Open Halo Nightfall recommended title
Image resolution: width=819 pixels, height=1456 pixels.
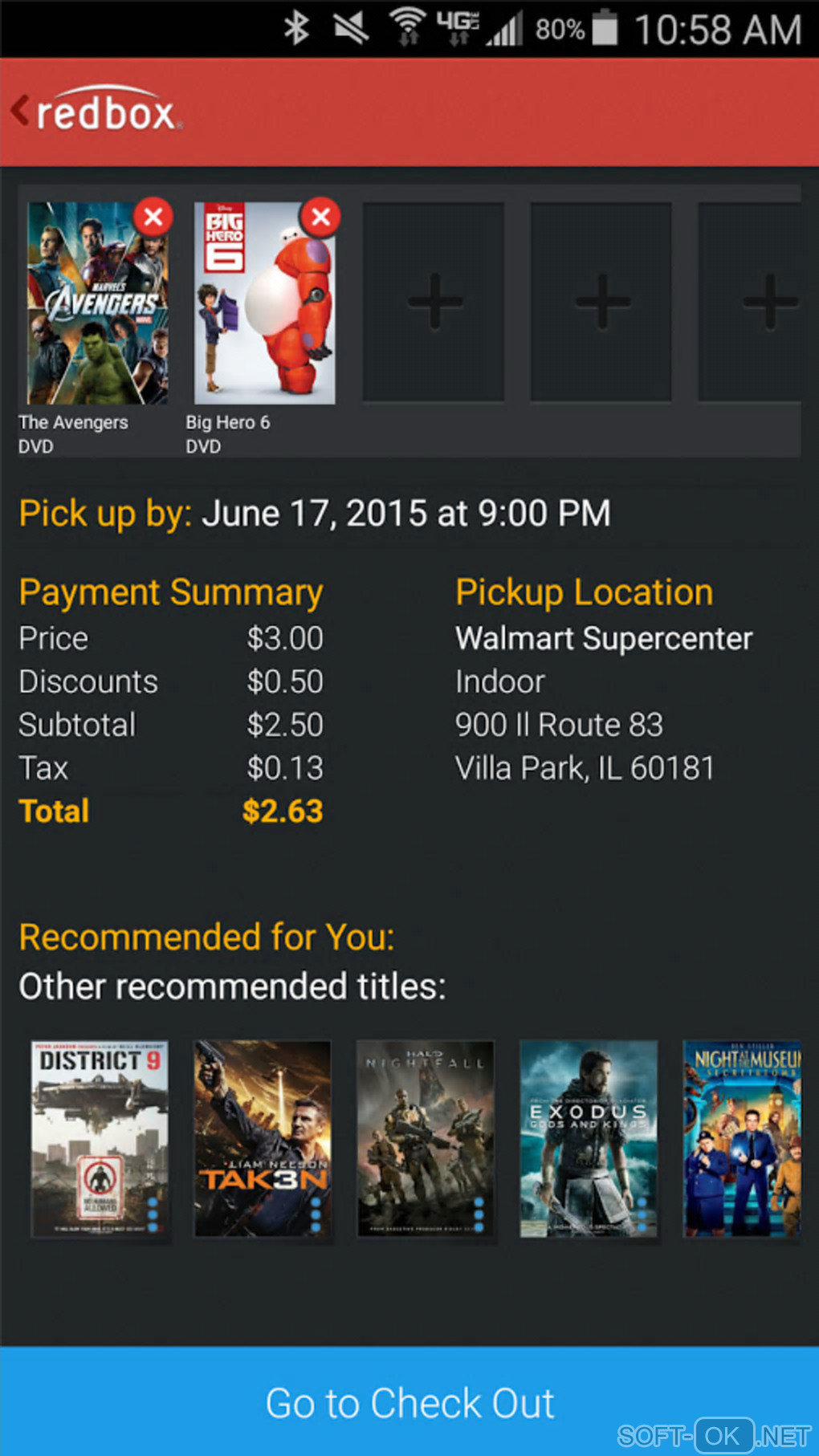coord(425,1138)
